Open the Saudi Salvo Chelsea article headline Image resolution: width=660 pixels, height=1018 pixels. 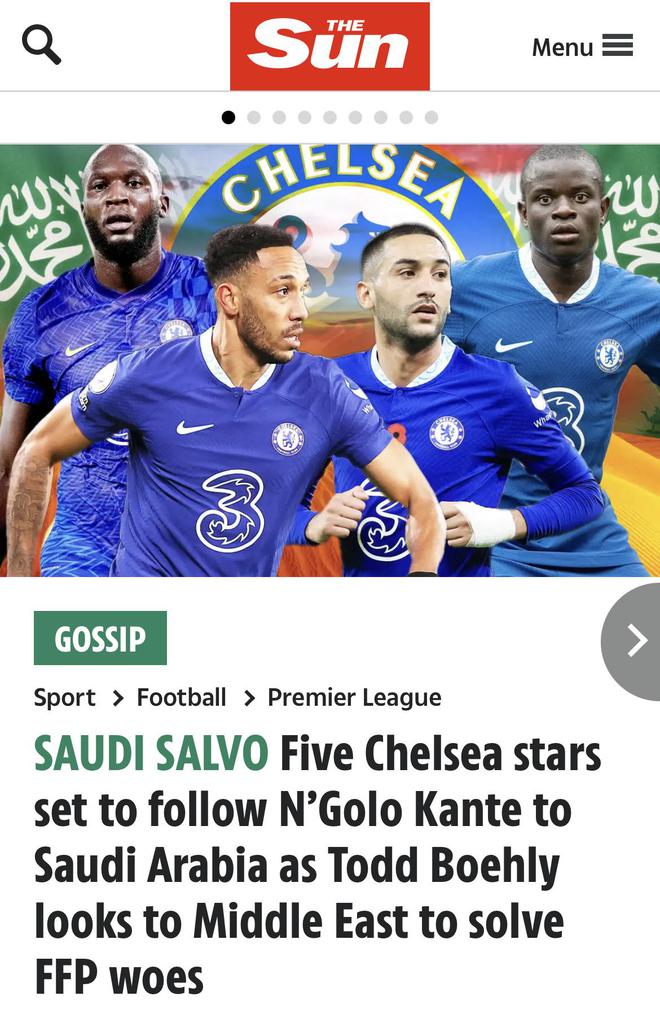click(x=317, y=865)
